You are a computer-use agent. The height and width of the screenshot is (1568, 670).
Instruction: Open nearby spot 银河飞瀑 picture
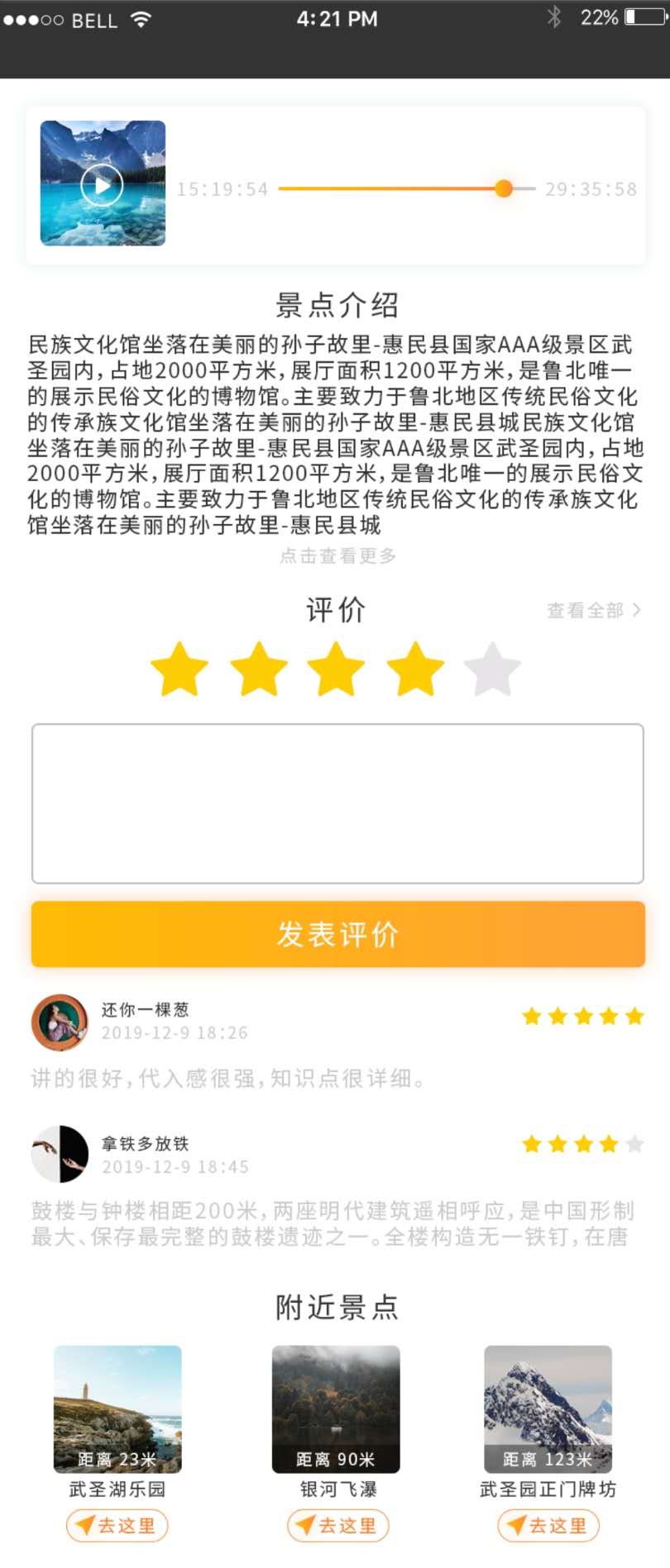click(336, 1408)
